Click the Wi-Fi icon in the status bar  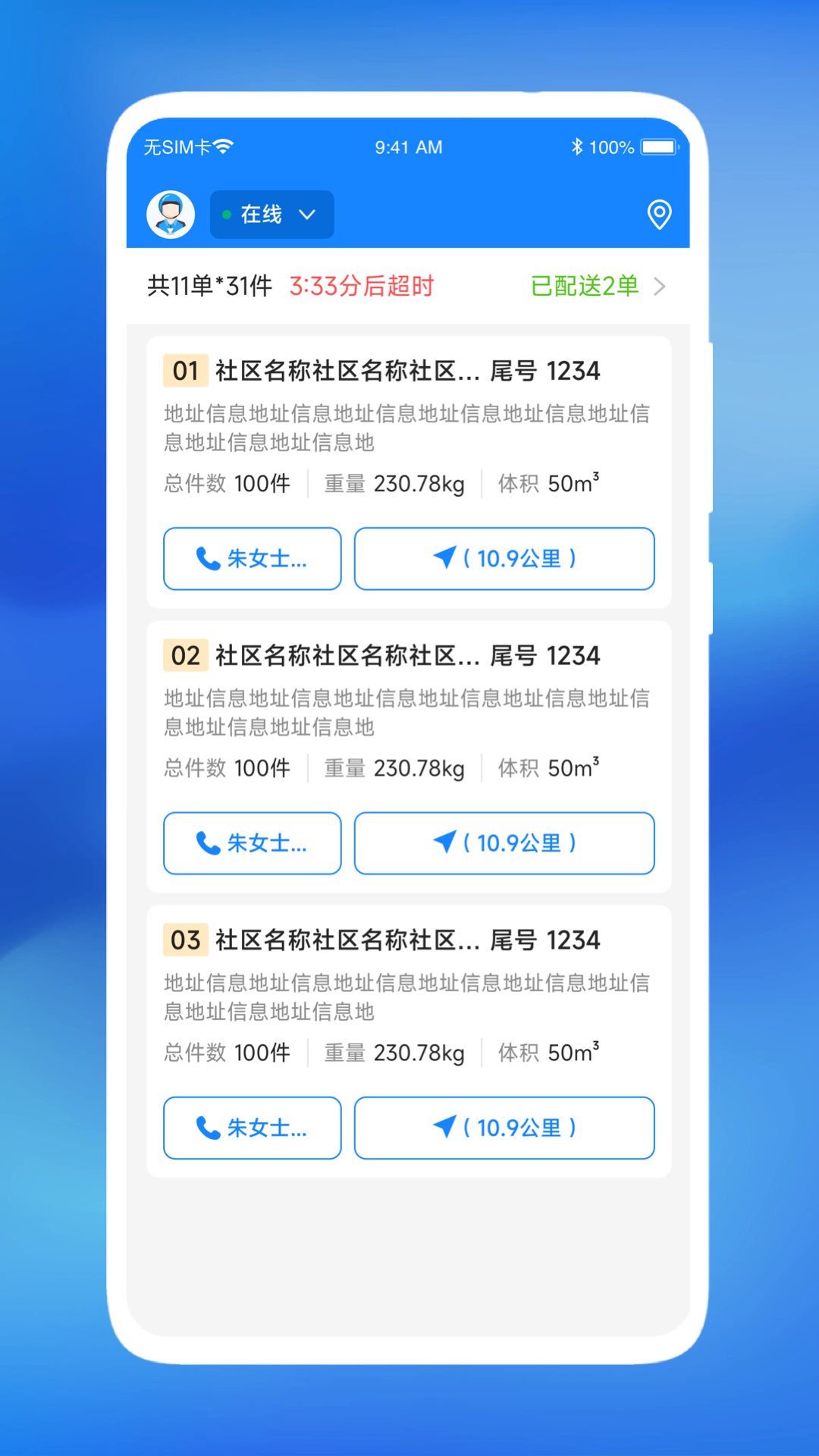(x=224, y=145)
